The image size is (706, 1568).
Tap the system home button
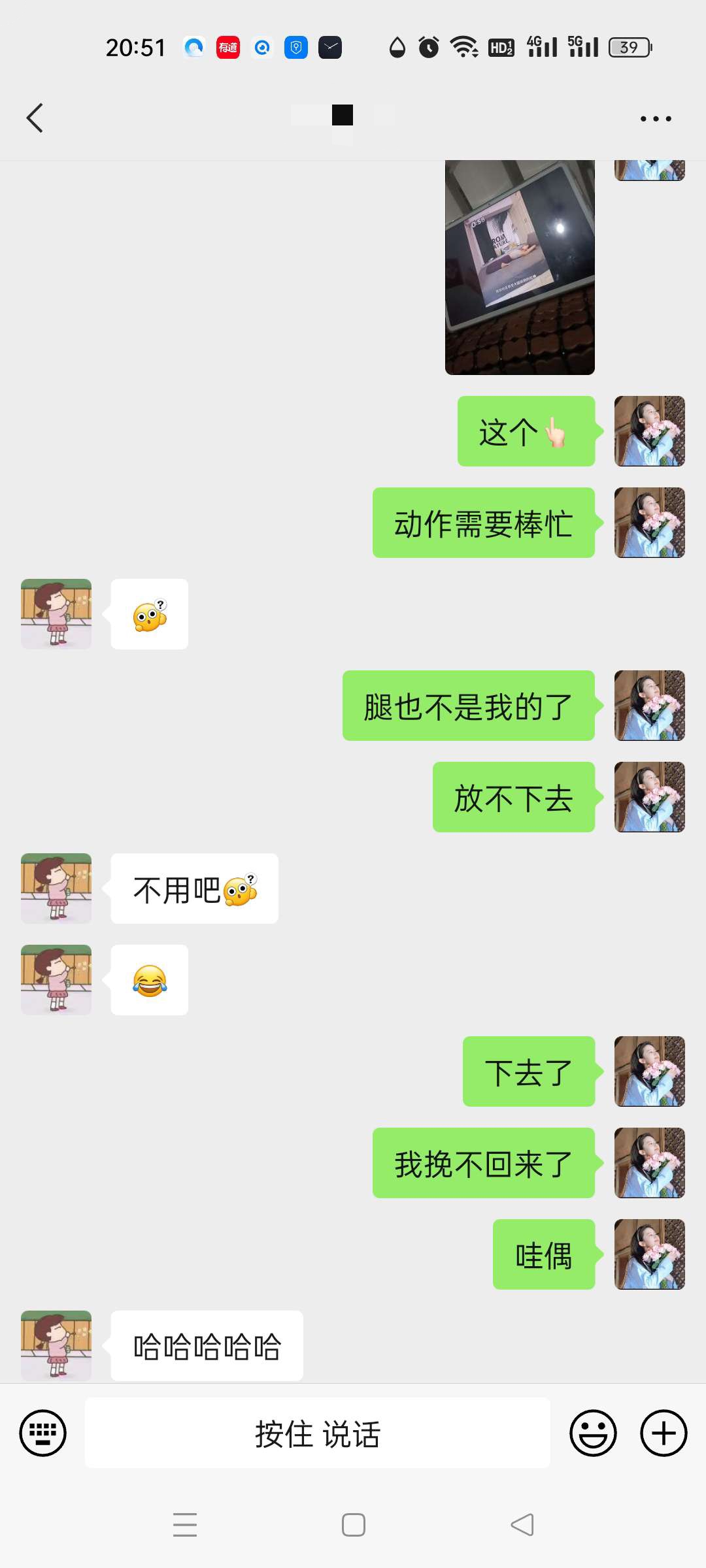click(x=353, y=1525)
